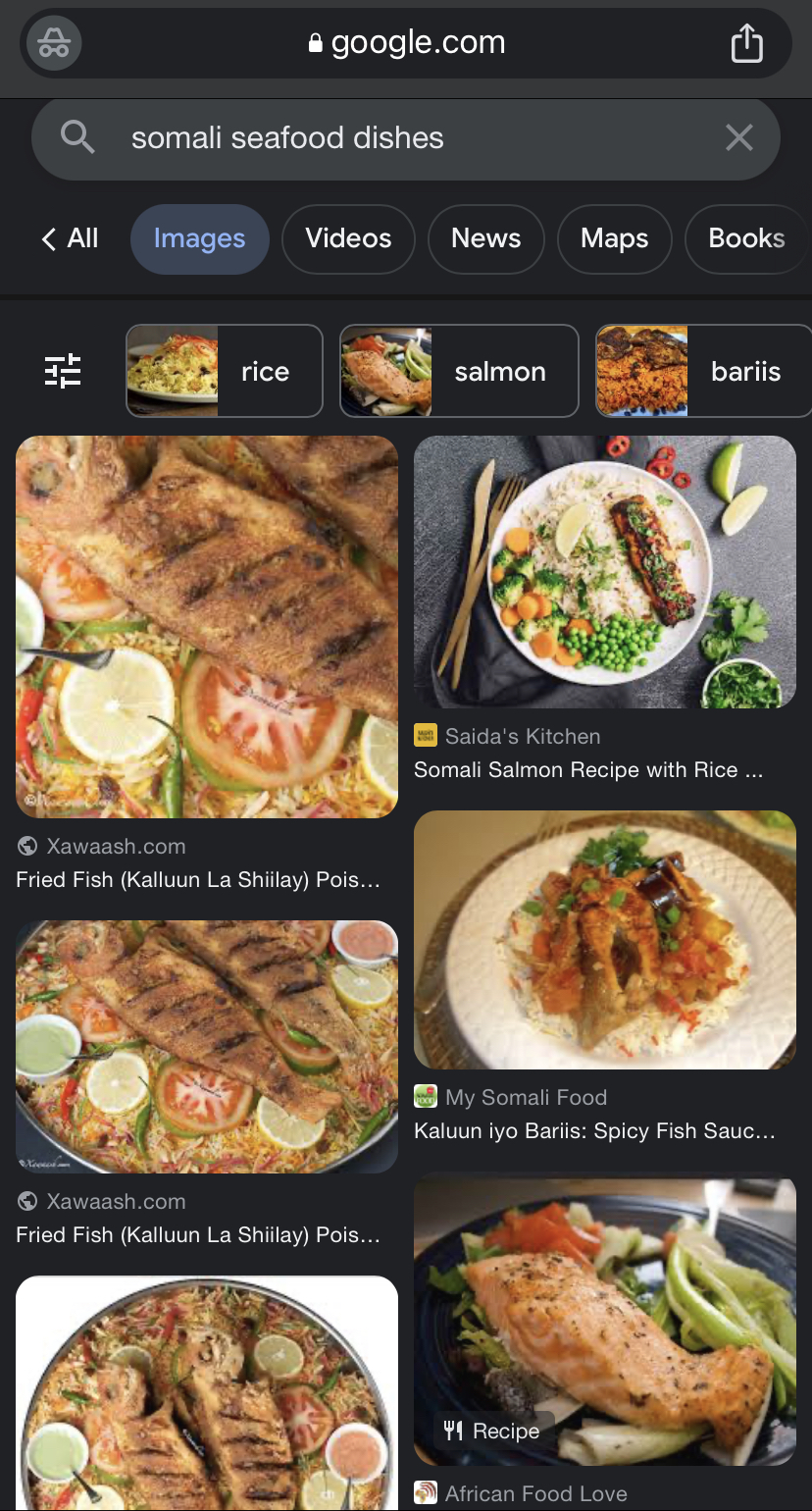The height and width of the screenshot is (1511, 812).
Task: Filter images by rice chip
Action: [x=225, y=371]
